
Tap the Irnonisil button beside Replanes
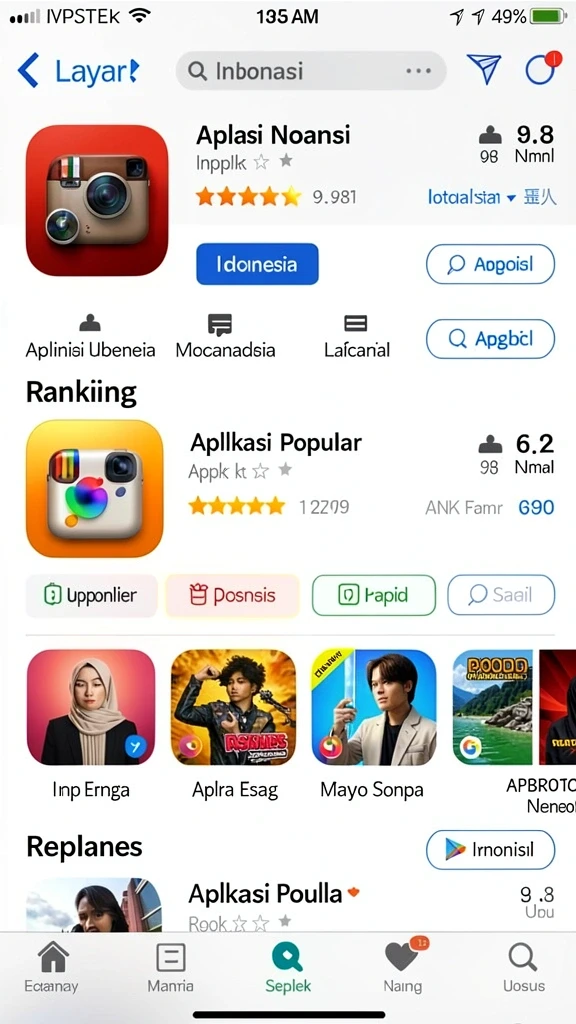point(490,850)
